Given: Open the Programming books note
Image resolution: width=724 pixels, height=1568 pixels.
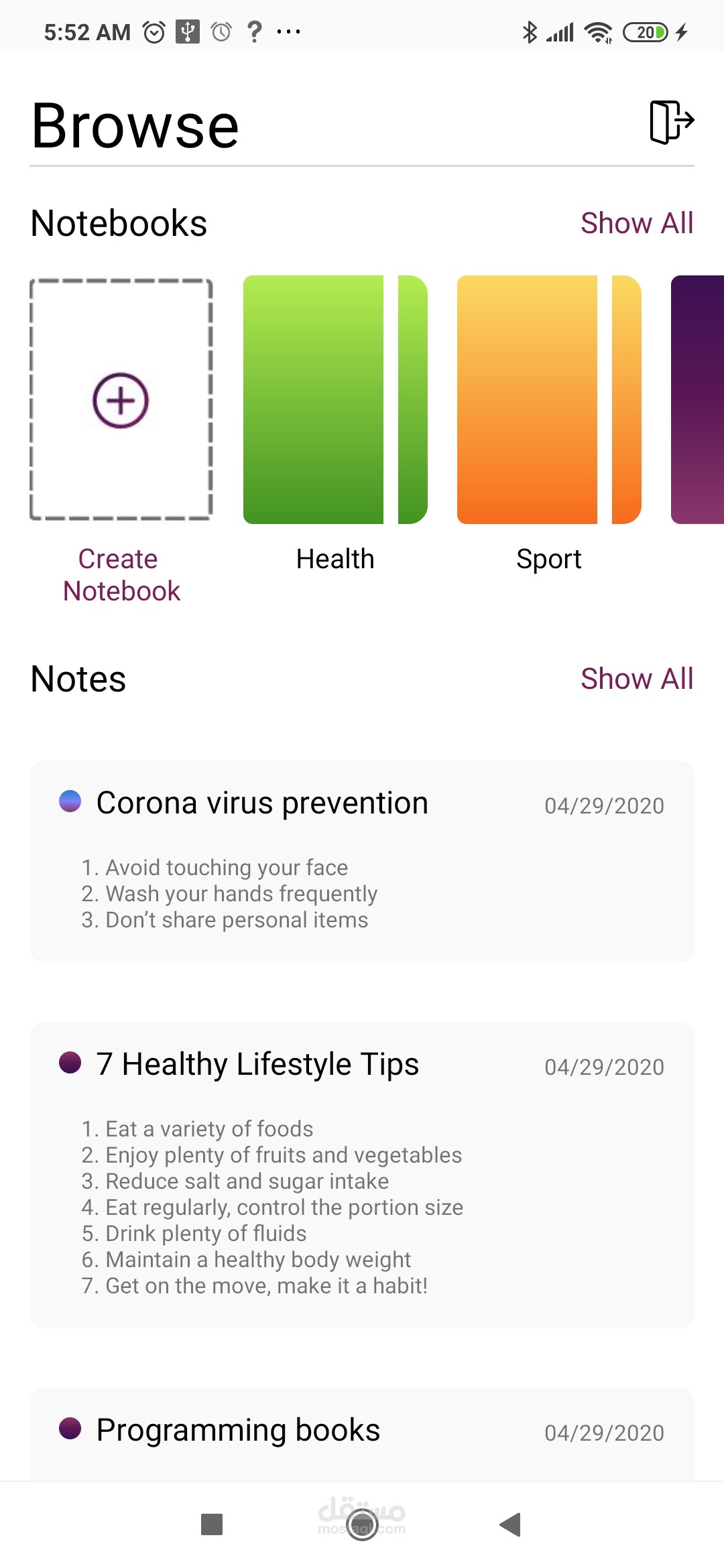Looking at the screenshot, I should click(x=362, y=1431).
